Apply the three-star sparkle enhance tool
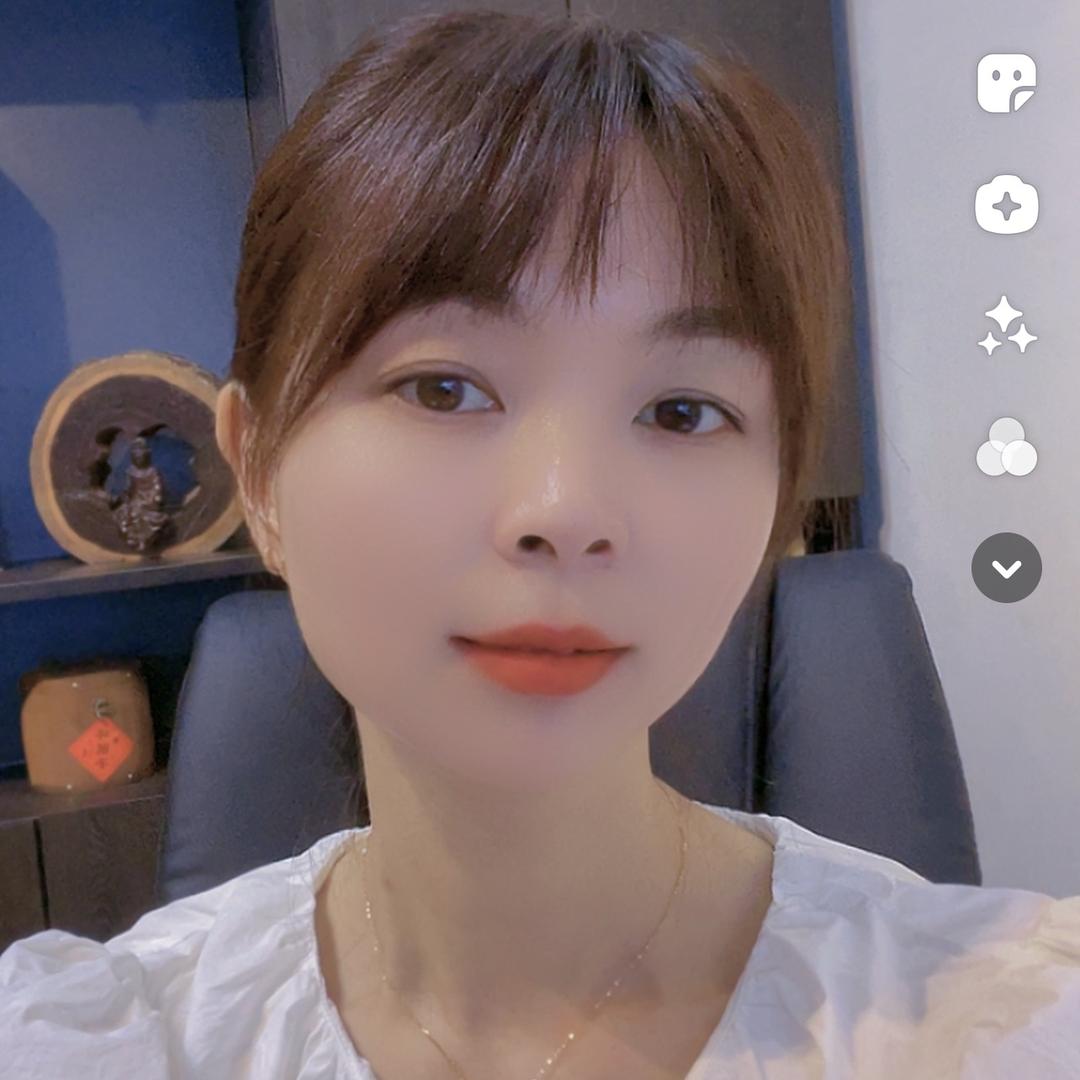This screenshot has width=1080, height=1080. (x=1006, y=326)
